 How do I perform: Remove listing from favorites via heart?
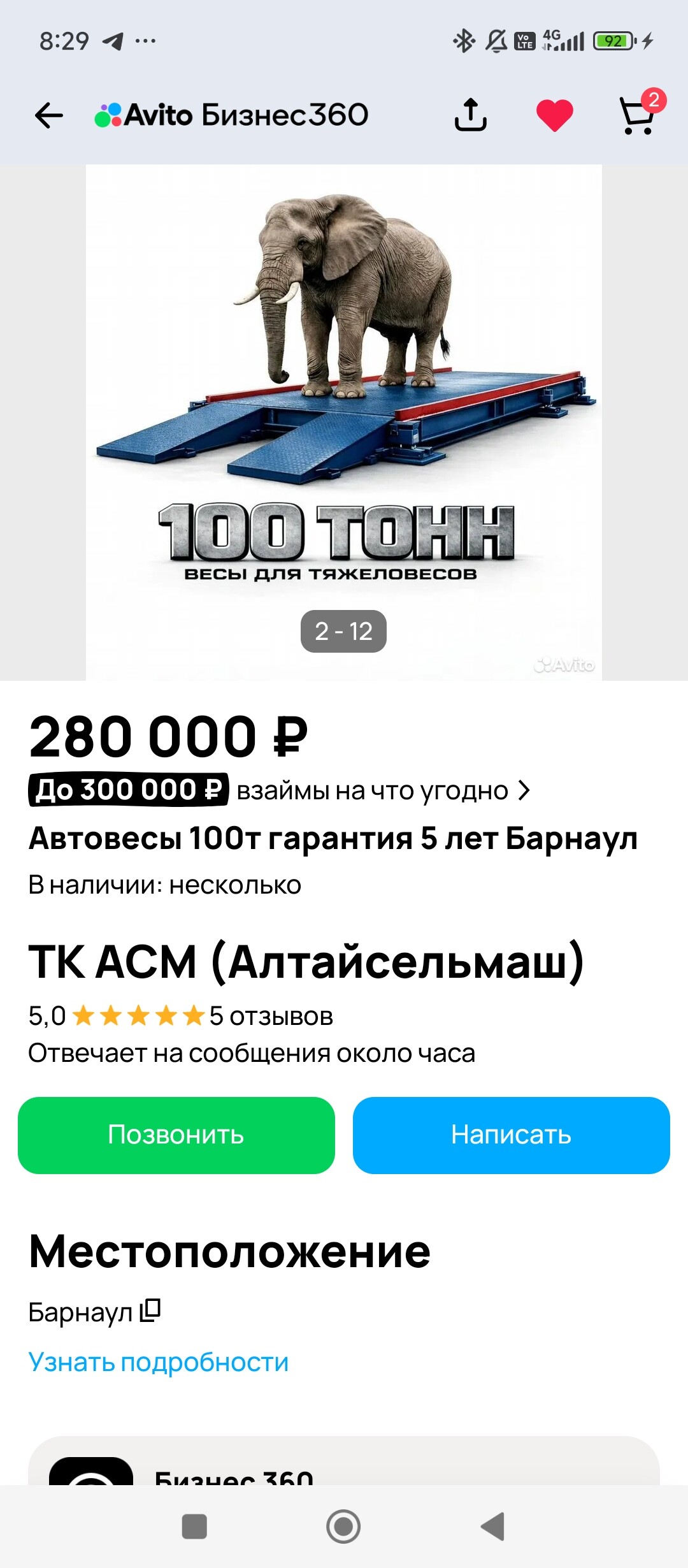click(554, 115)
